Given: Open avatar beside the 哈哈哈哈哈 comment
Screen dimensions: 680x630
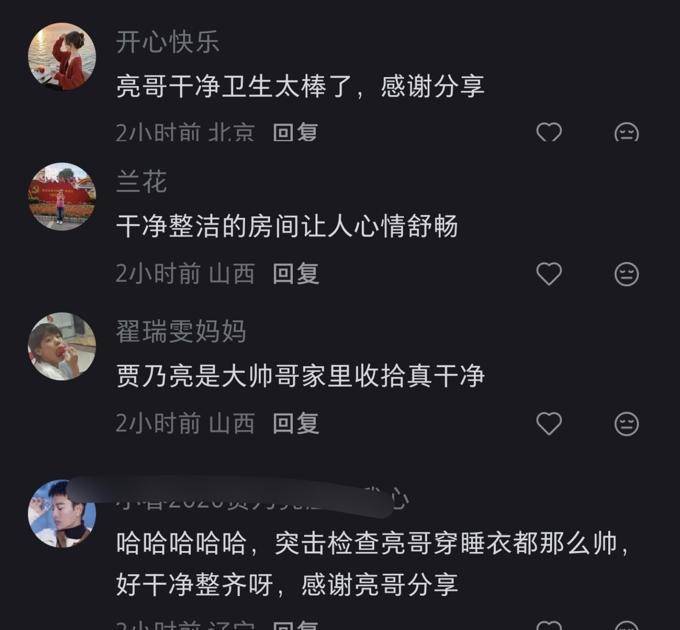Looking at the screenshot, I should (62, 514).
